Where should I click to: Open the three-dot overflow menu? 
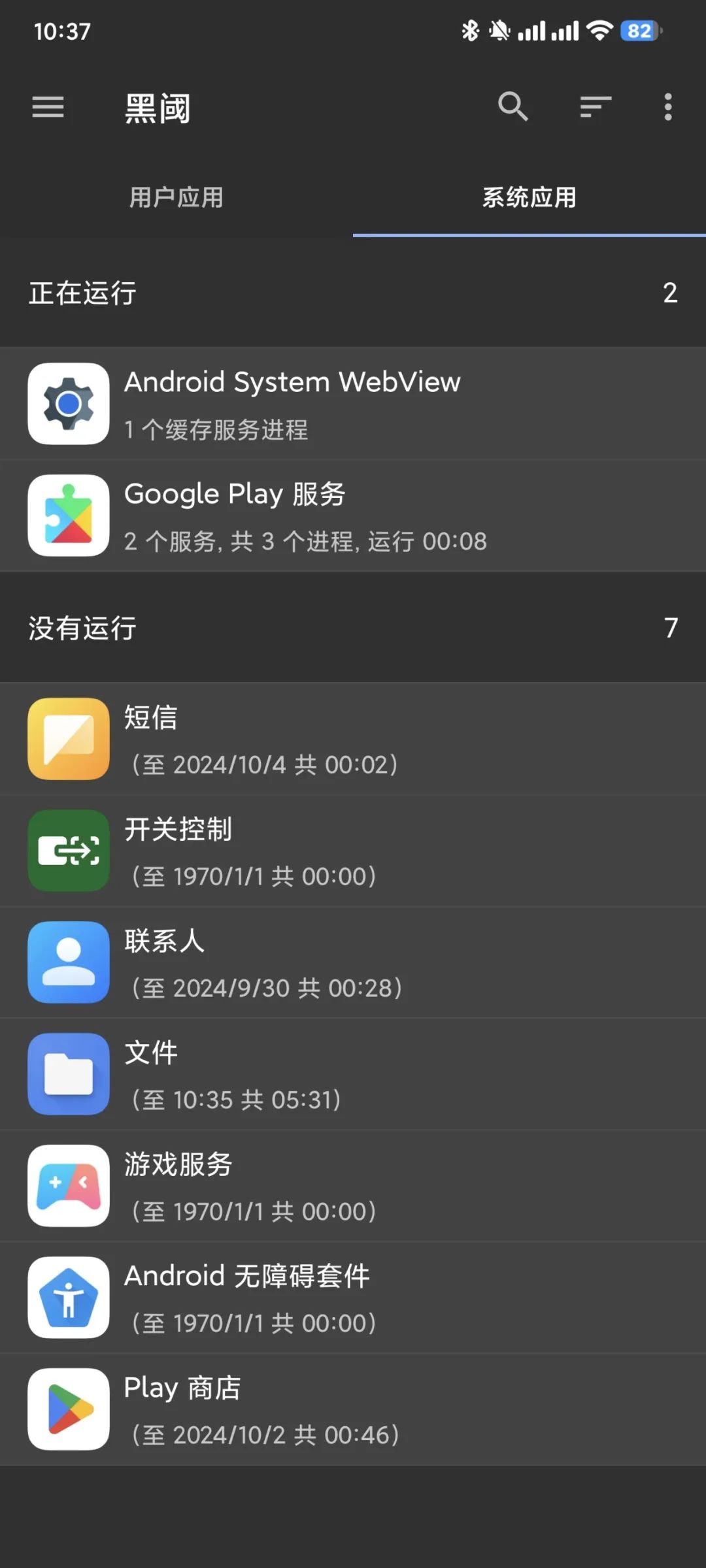point(667,106)
